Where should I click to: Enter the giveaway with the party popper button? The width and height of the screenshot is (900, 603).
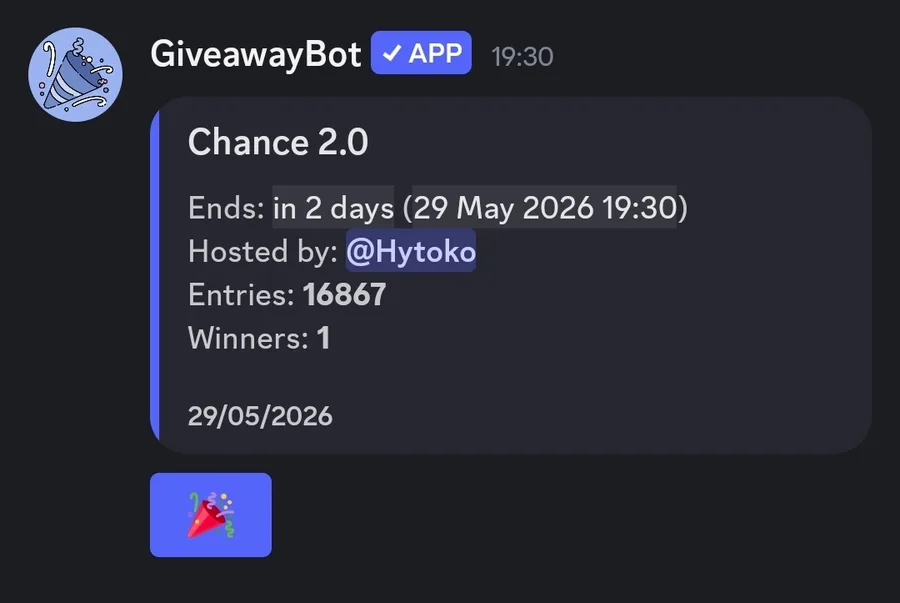tap(211, 515)
